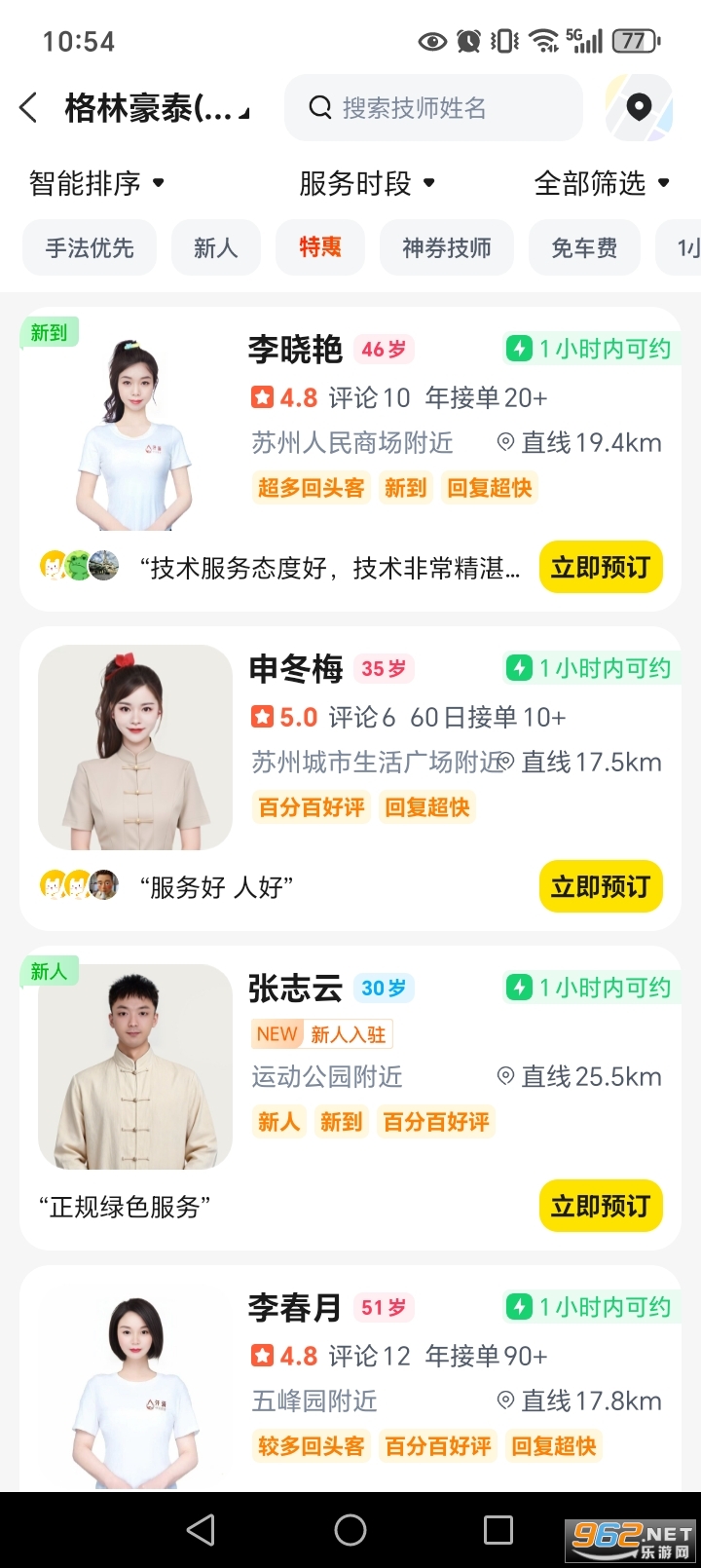Toggle the 新人 filter chip

pos(215,247)
